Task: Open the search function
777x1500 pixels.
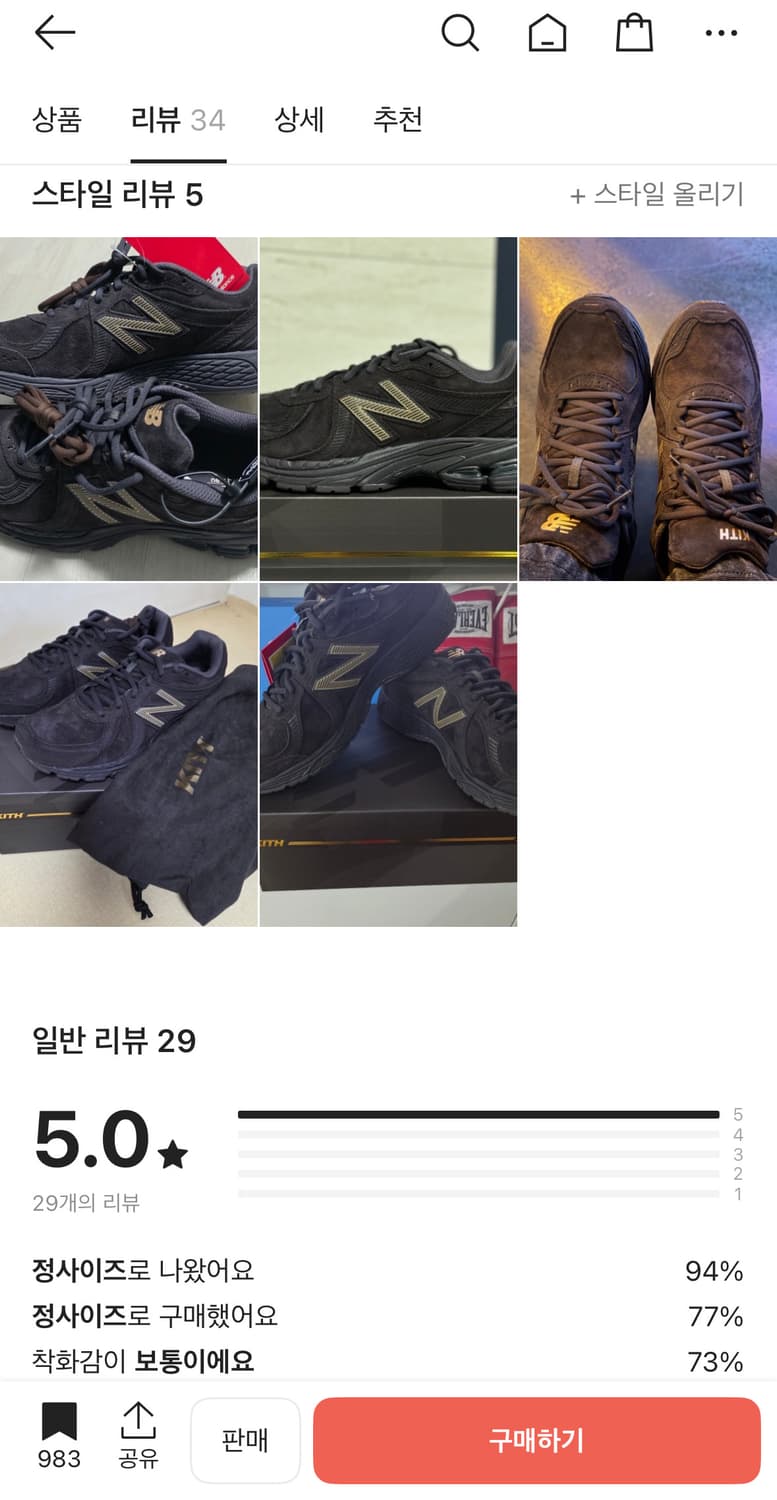Action: pyautogui.click(x=460, y=32)
